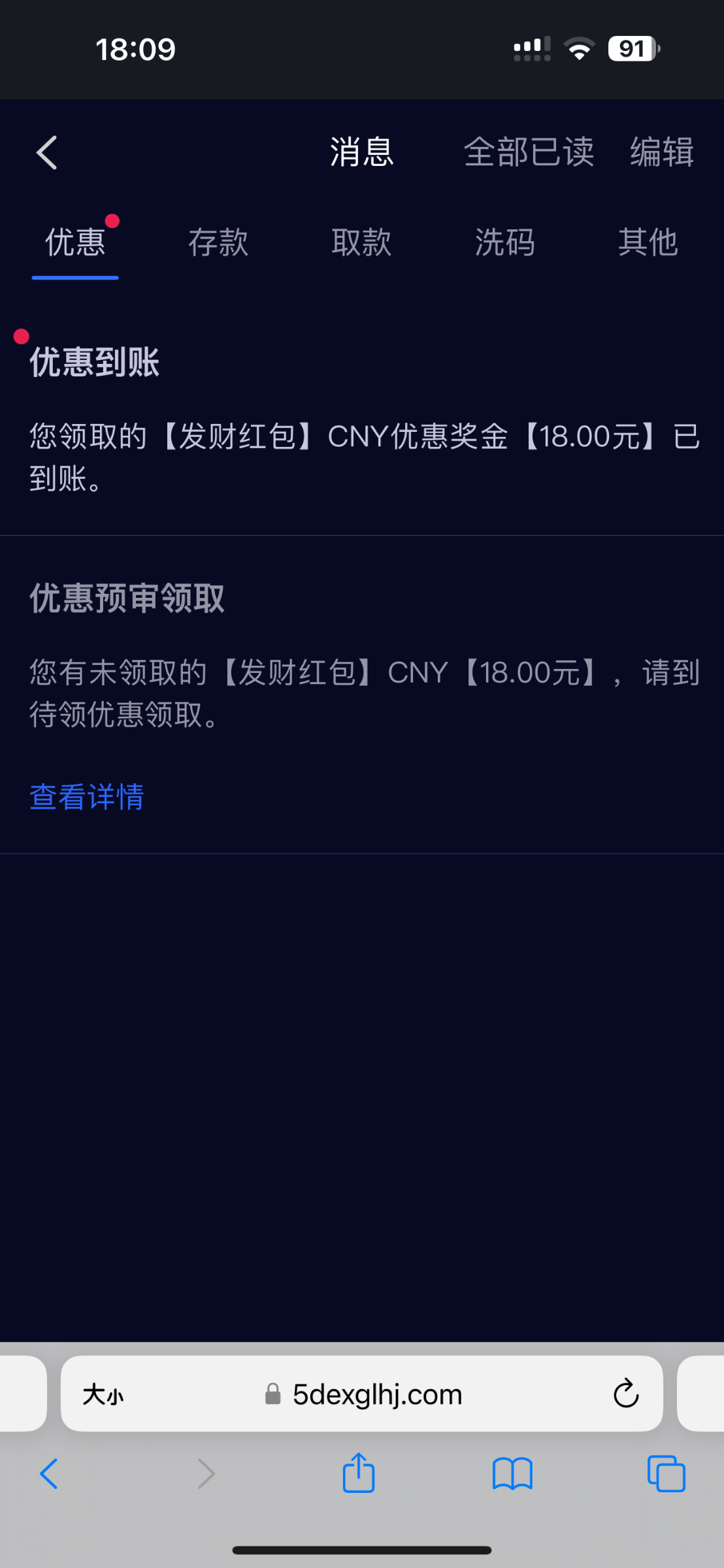Switch to the 取款 tab

click(x=361, y=242)
